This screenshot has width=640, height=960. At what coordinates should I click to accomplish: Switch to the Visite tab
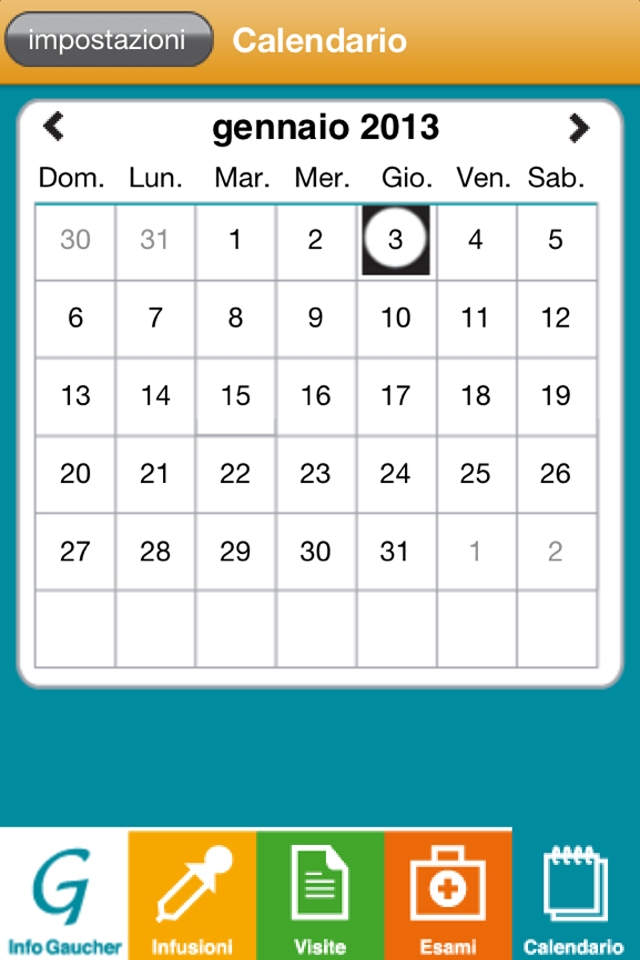tap(320, 893)
